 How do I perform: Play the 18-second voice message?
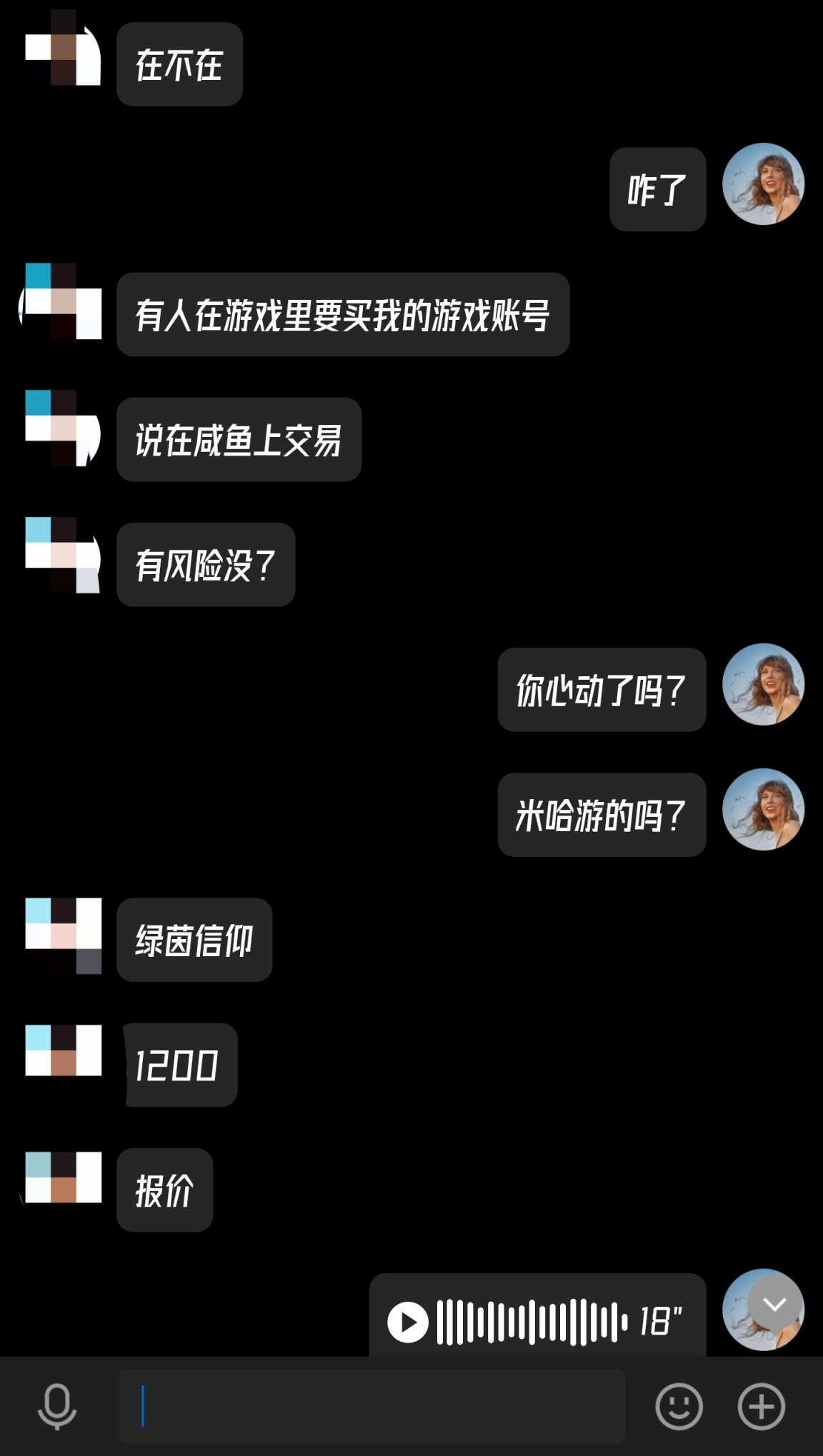[408, 1322]
